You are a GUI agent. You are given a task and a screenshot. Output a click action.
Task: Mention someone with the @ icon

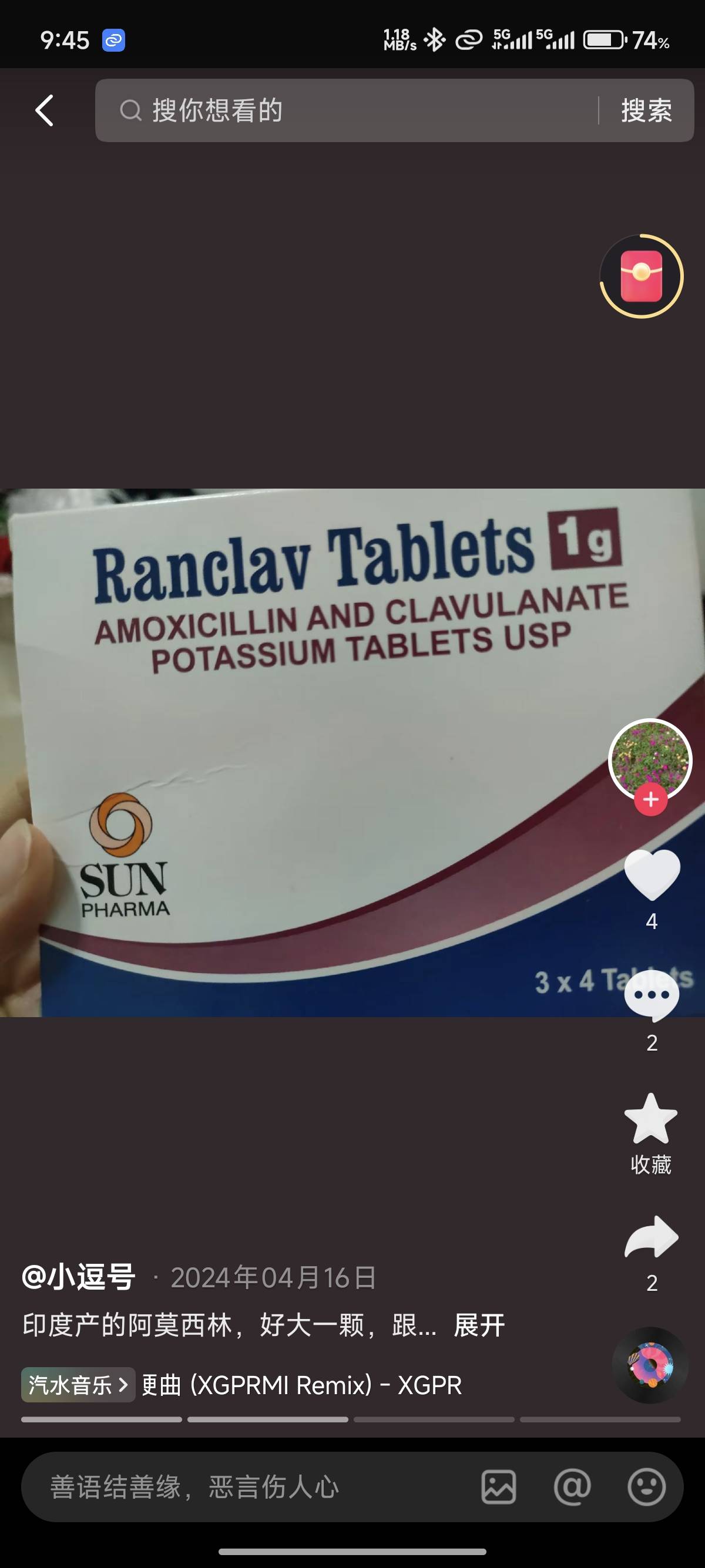pyautogui.click(x=572, y=1487)
